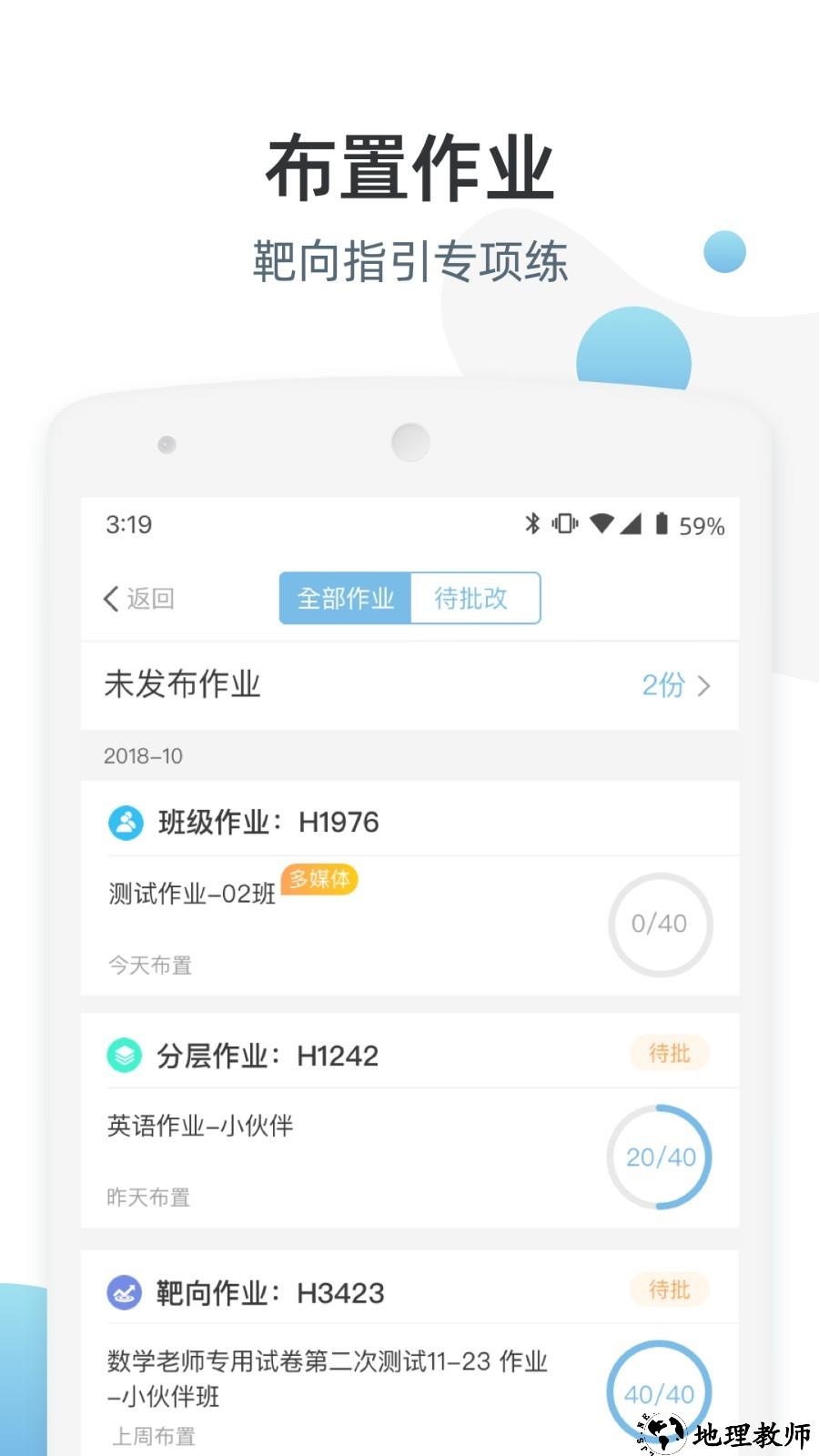Toggle the 待批 badge on H1242 row
The image size is (819, 1456).
669,1053
